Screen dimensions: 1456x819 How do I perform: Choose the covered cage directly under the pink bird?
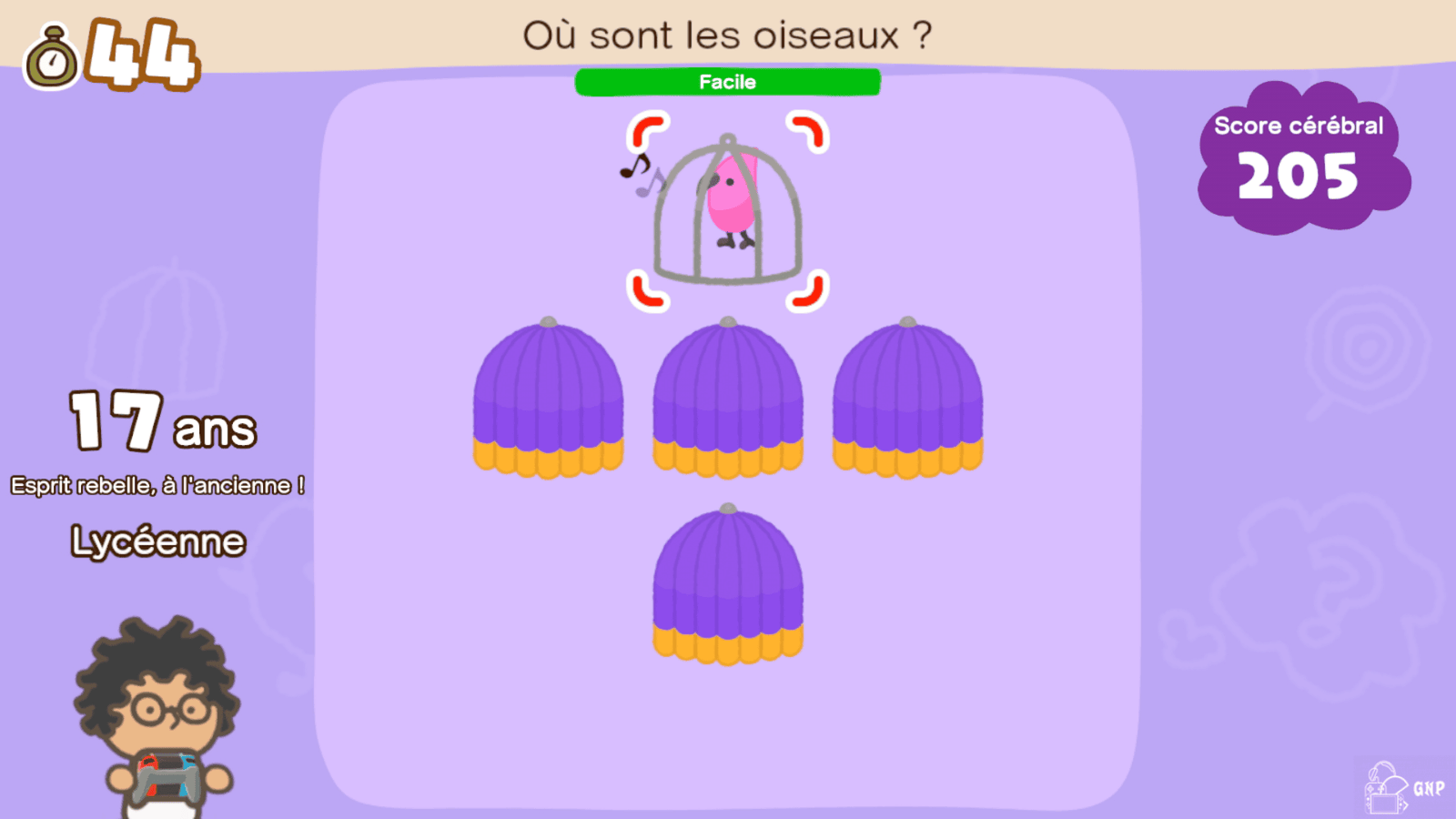(728, 398)
